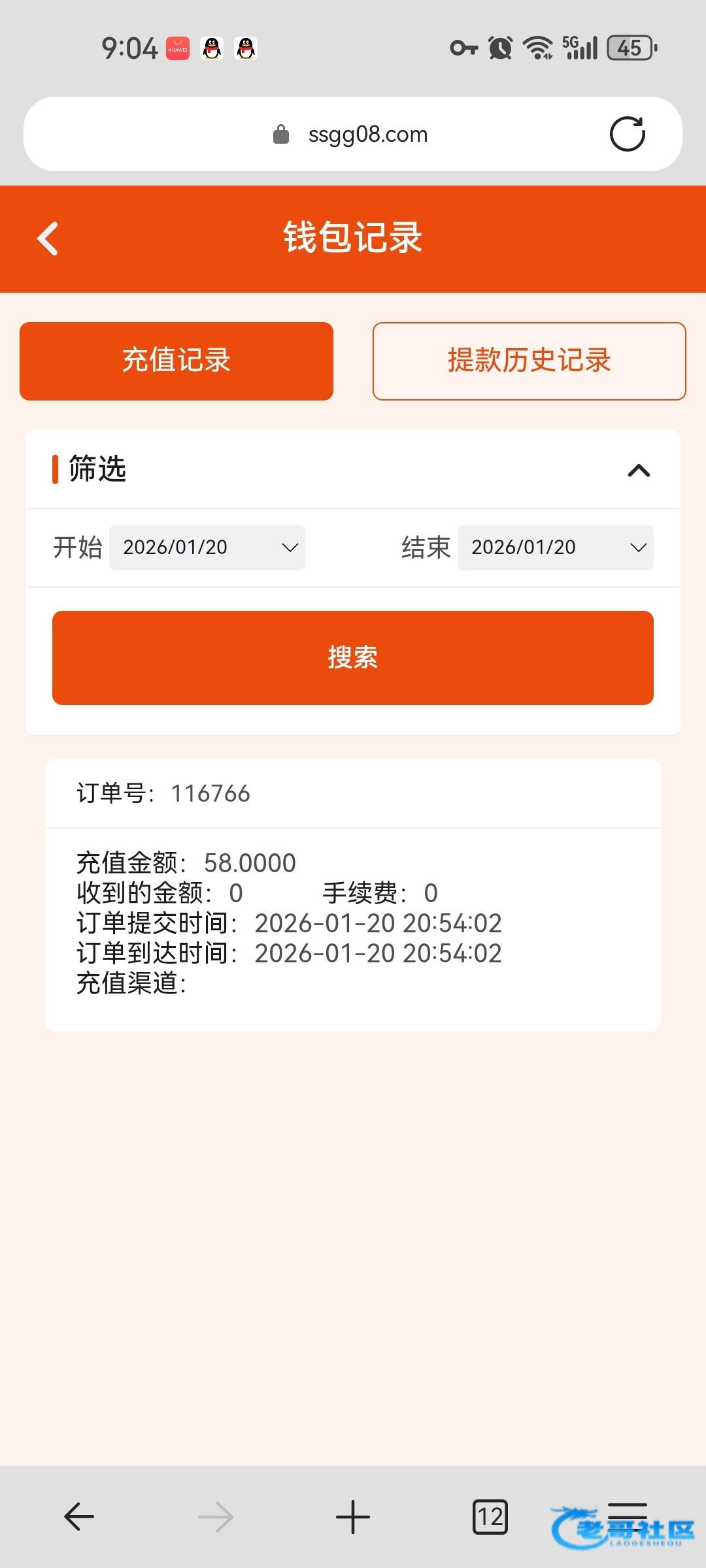
Task: Tap the ssgg08.com address bar
Action: pyautogui.click(x=353, y=134)
